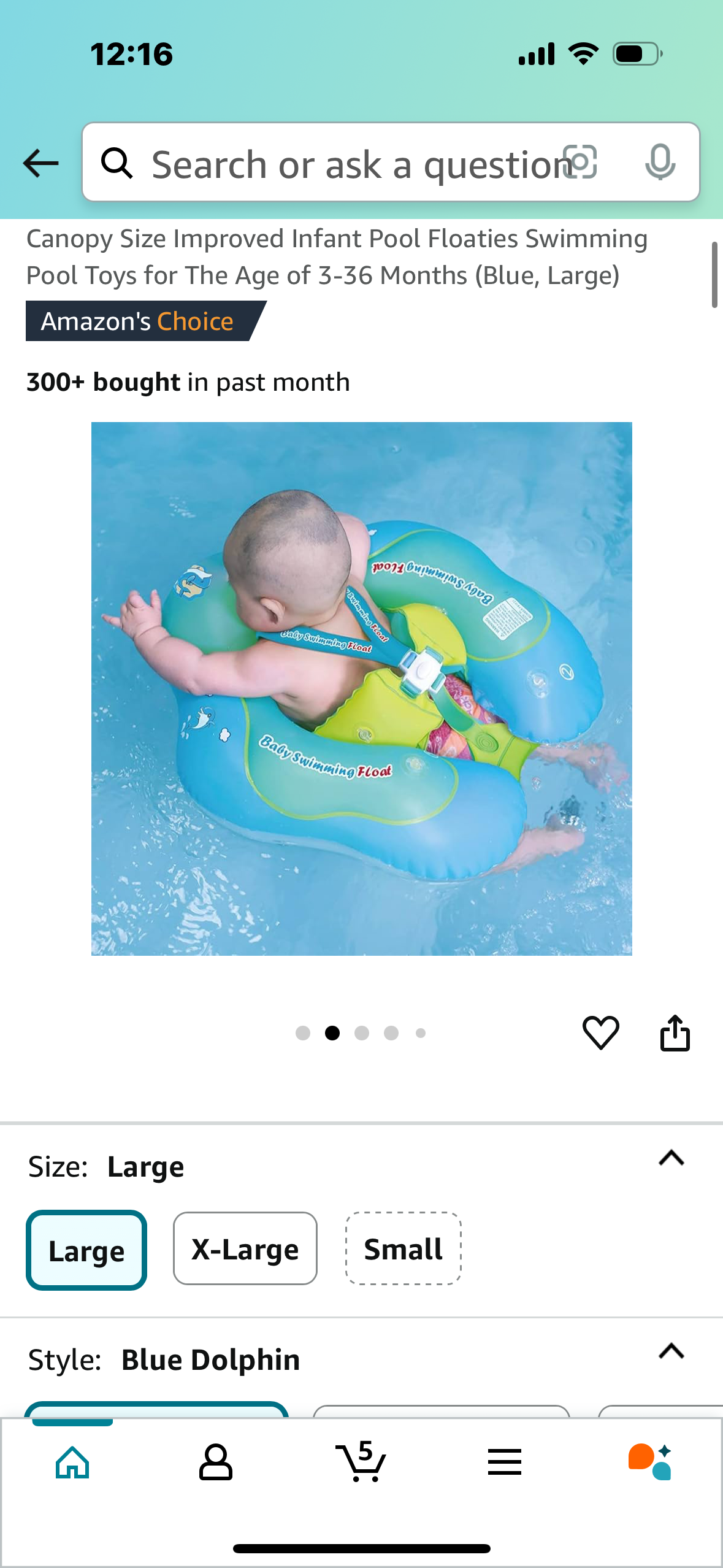This screenshot has height=1568, width=723.
Task: Select the Large size option
Action: [86, 1250]
